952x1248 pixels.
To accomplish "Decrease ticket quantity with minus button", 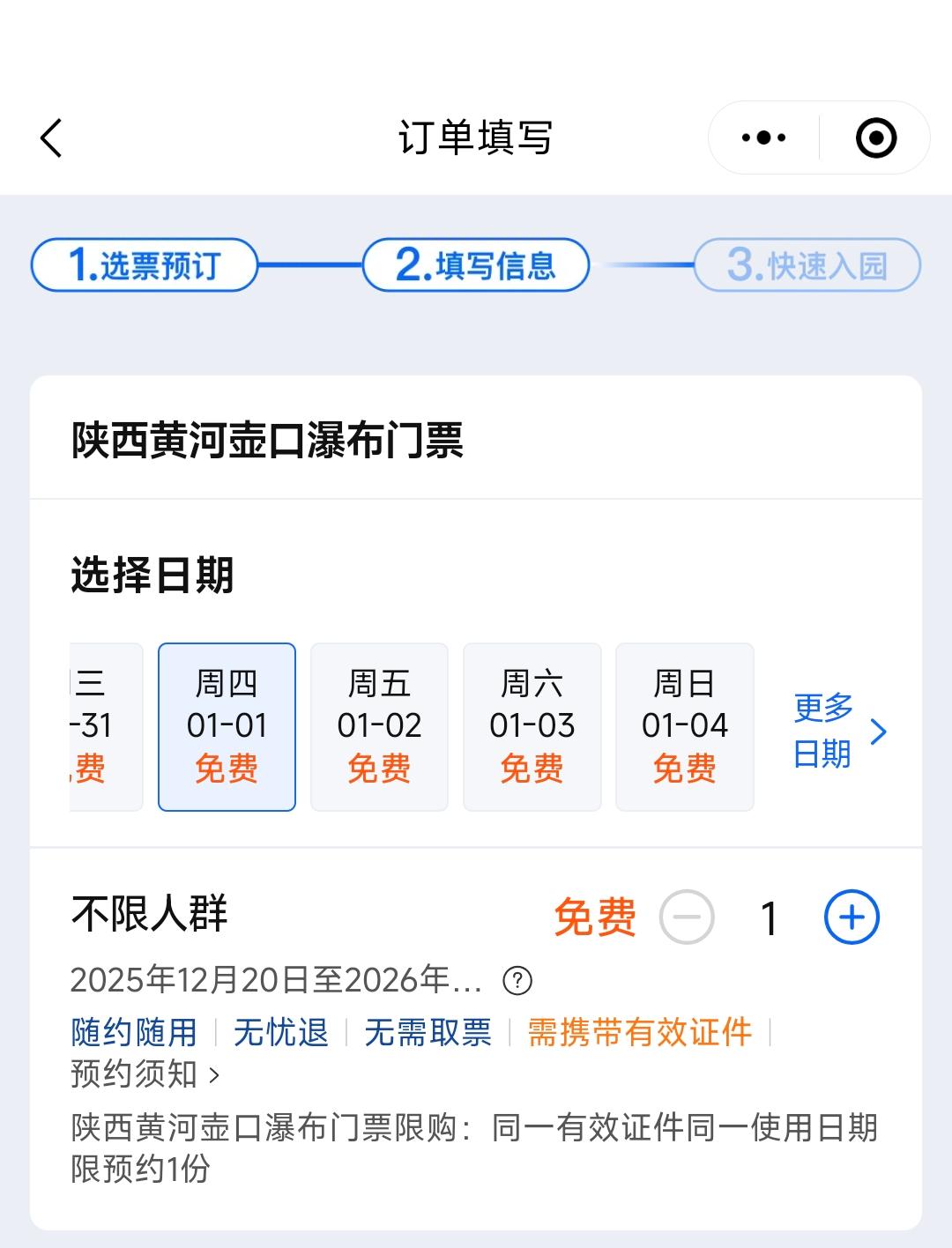I will [x=687, y=917].
